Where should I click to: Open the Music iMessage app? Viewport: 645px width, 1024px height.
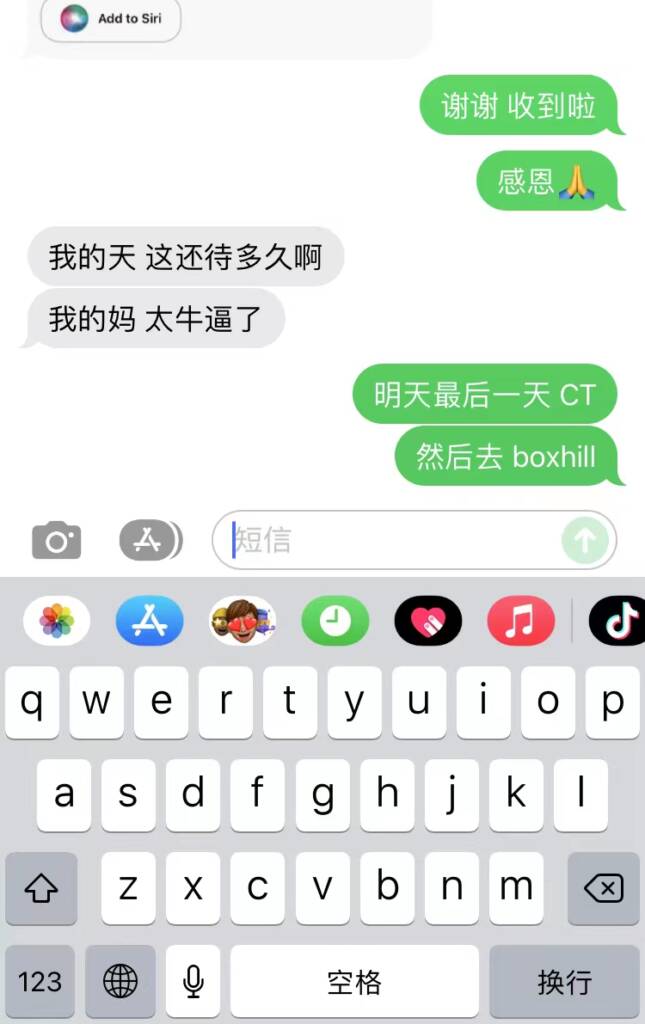(x=520, y=621)
